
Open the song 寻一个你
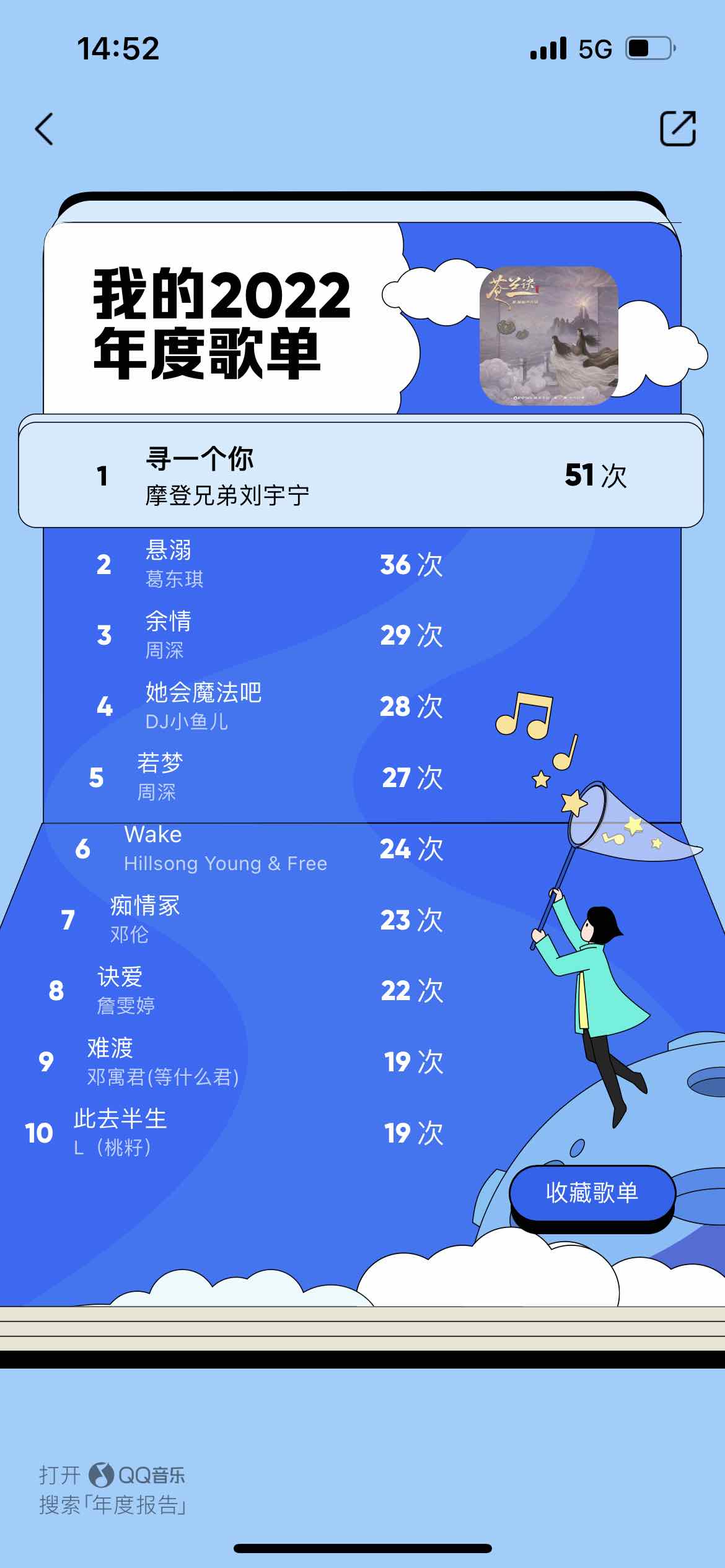coord(359,476)
